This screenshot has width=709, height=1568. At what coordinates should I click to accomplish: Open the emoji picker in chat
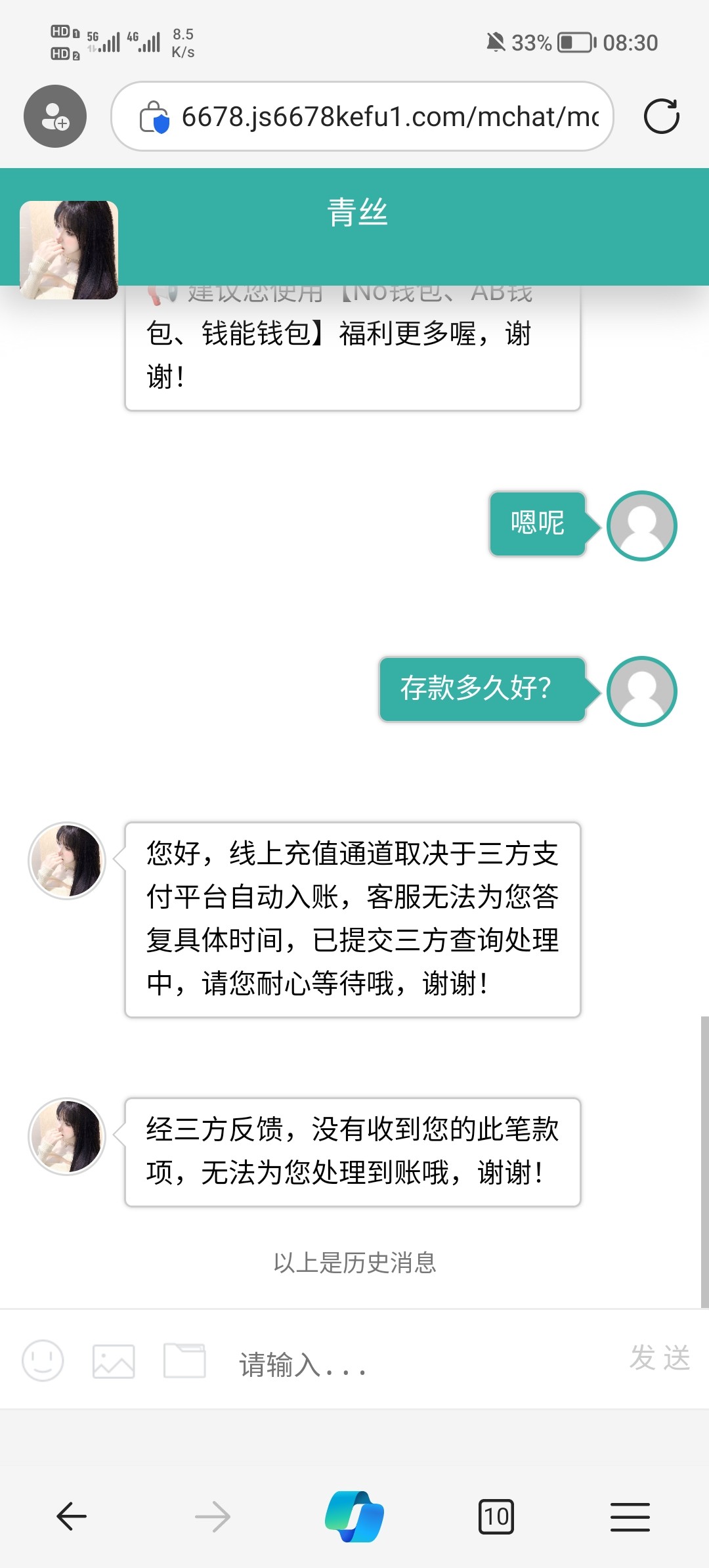pos(43,1360)
